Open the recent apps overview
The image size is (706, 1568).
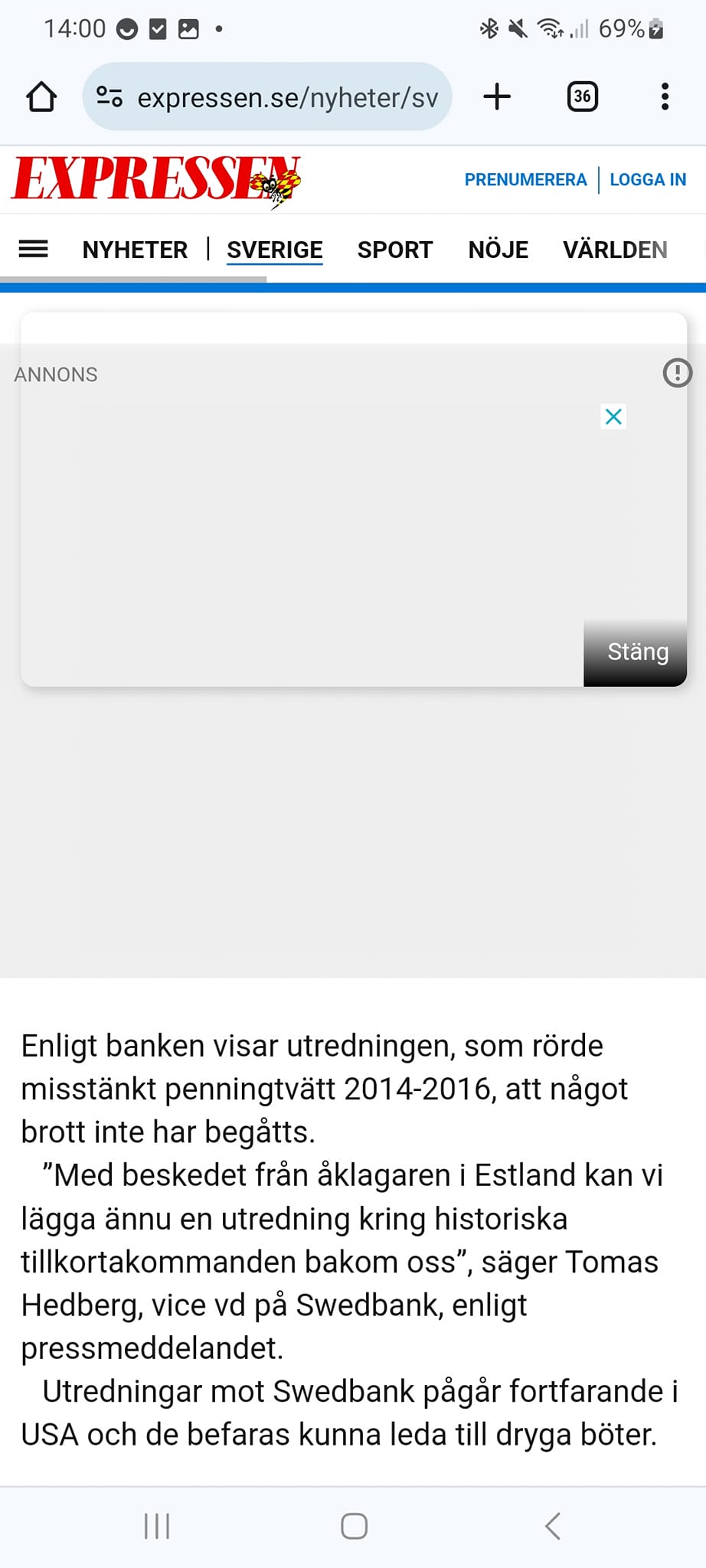pos(156,1525)
